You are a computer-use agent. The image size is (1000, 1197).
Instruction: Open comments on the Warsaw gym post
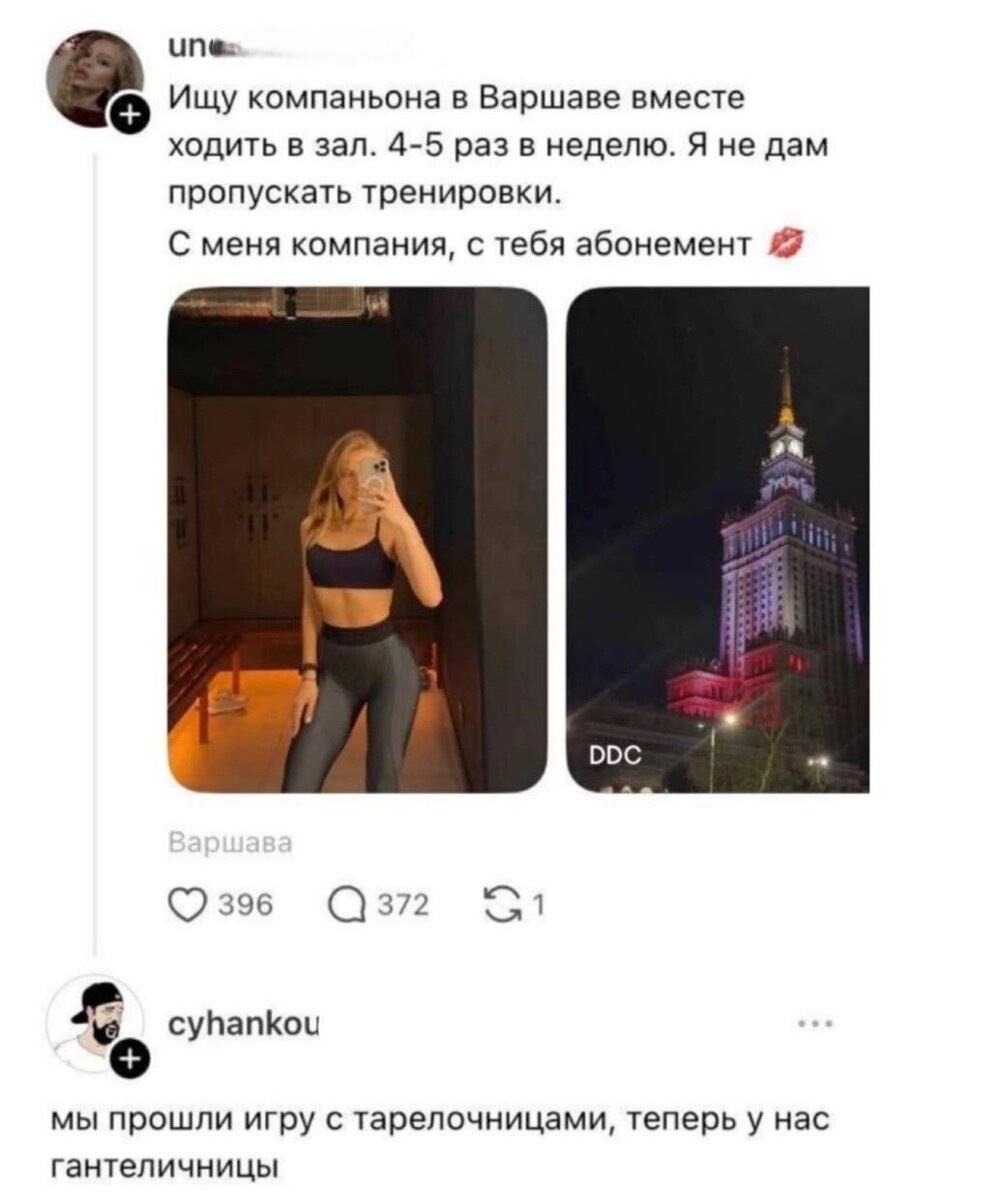click(x=344, y=906)
